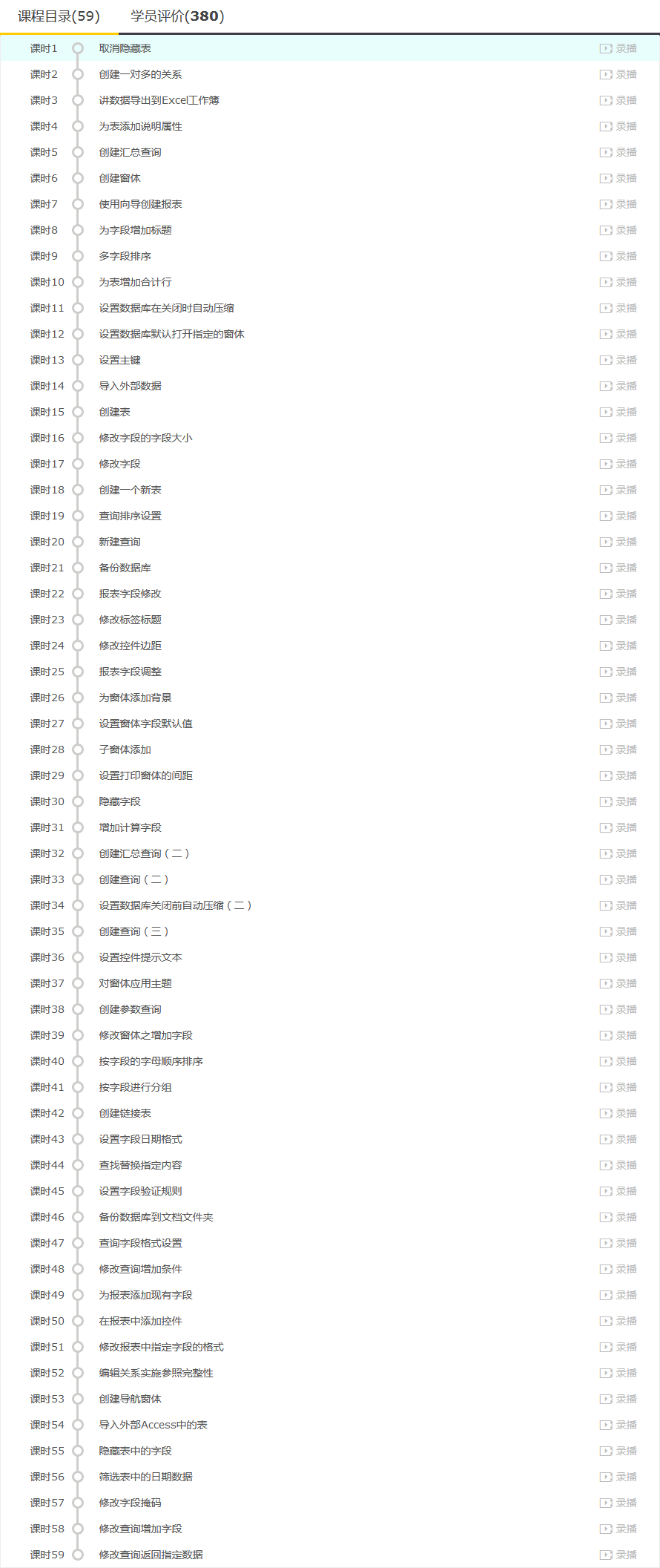Image resolution: width=660 pixels, height=1568 pixels.
Task: Open lesson 21 备份数据库
Action: click(x=125, y=568)
